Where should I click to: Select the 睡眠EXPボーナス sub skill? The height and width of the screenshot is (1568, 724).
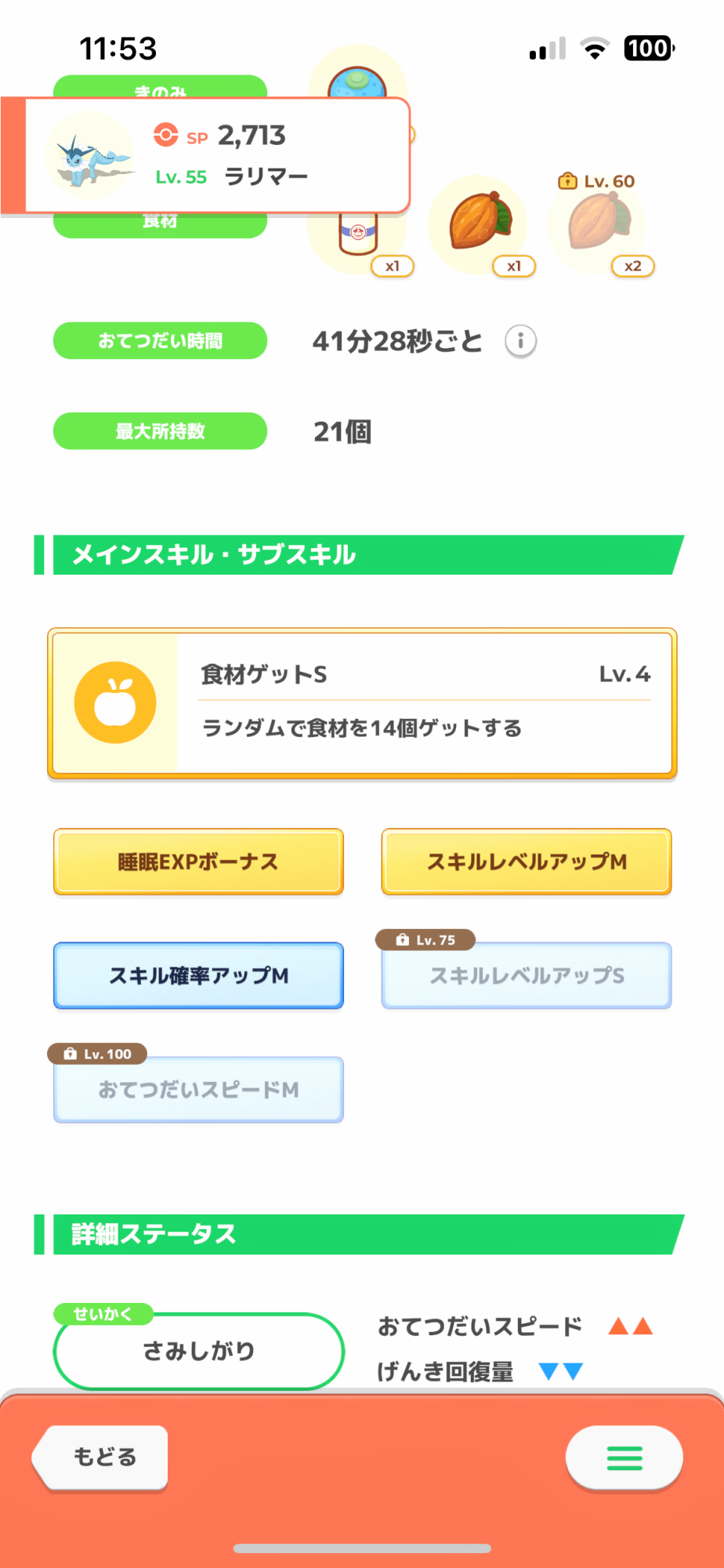tap(198, 862)
